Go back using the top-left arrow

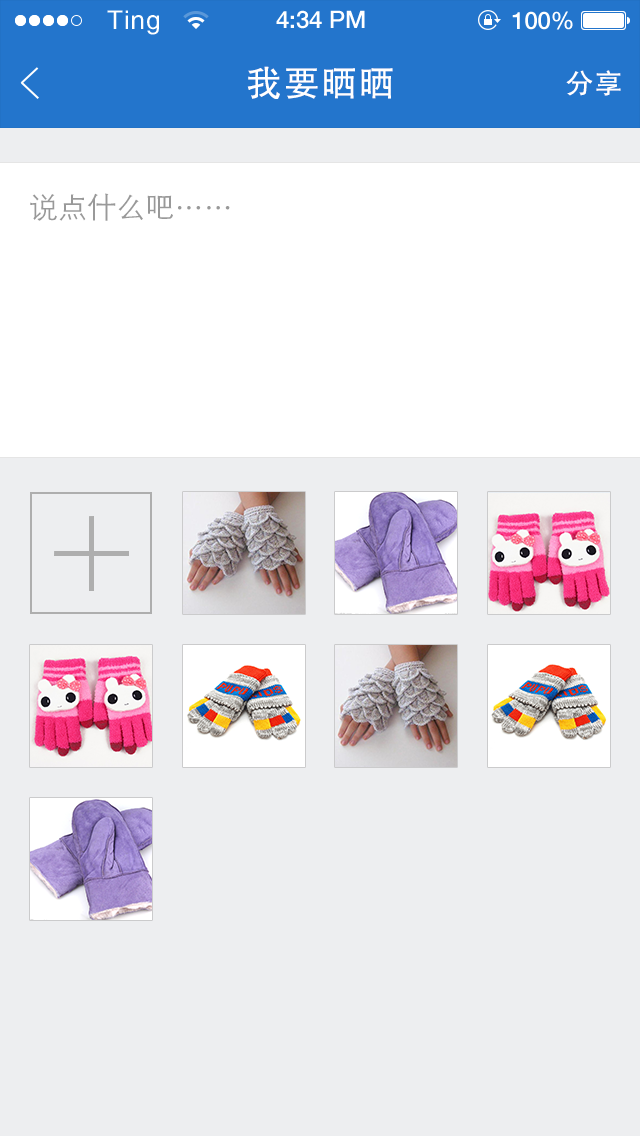click(31, 83)
